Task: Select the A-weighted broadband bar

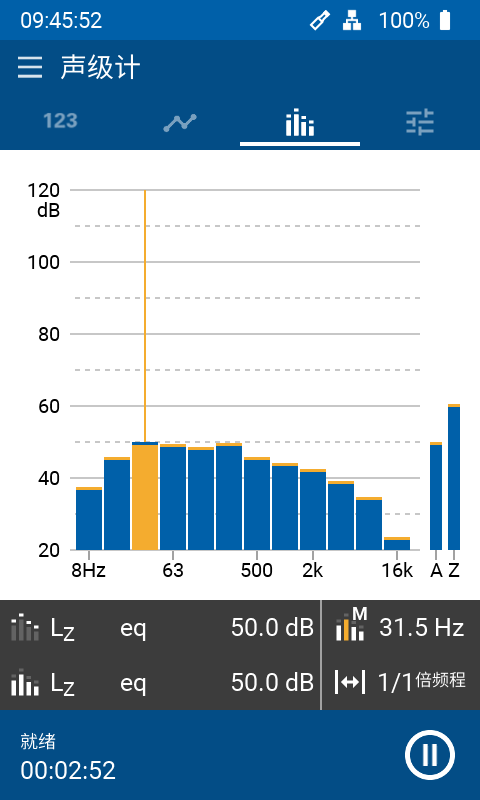Action: (x=436, y=496)
